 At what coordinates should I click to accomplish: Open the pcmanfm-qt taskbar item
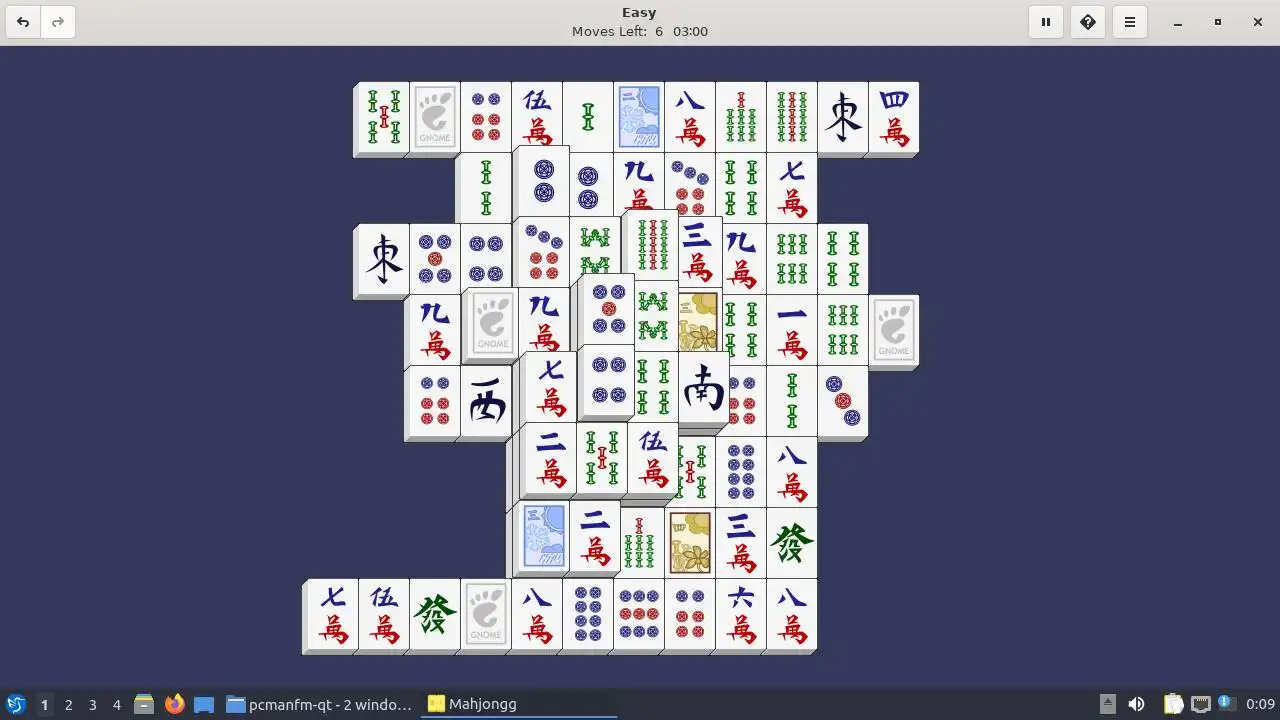pyautogui.click(x=318, y=704)
